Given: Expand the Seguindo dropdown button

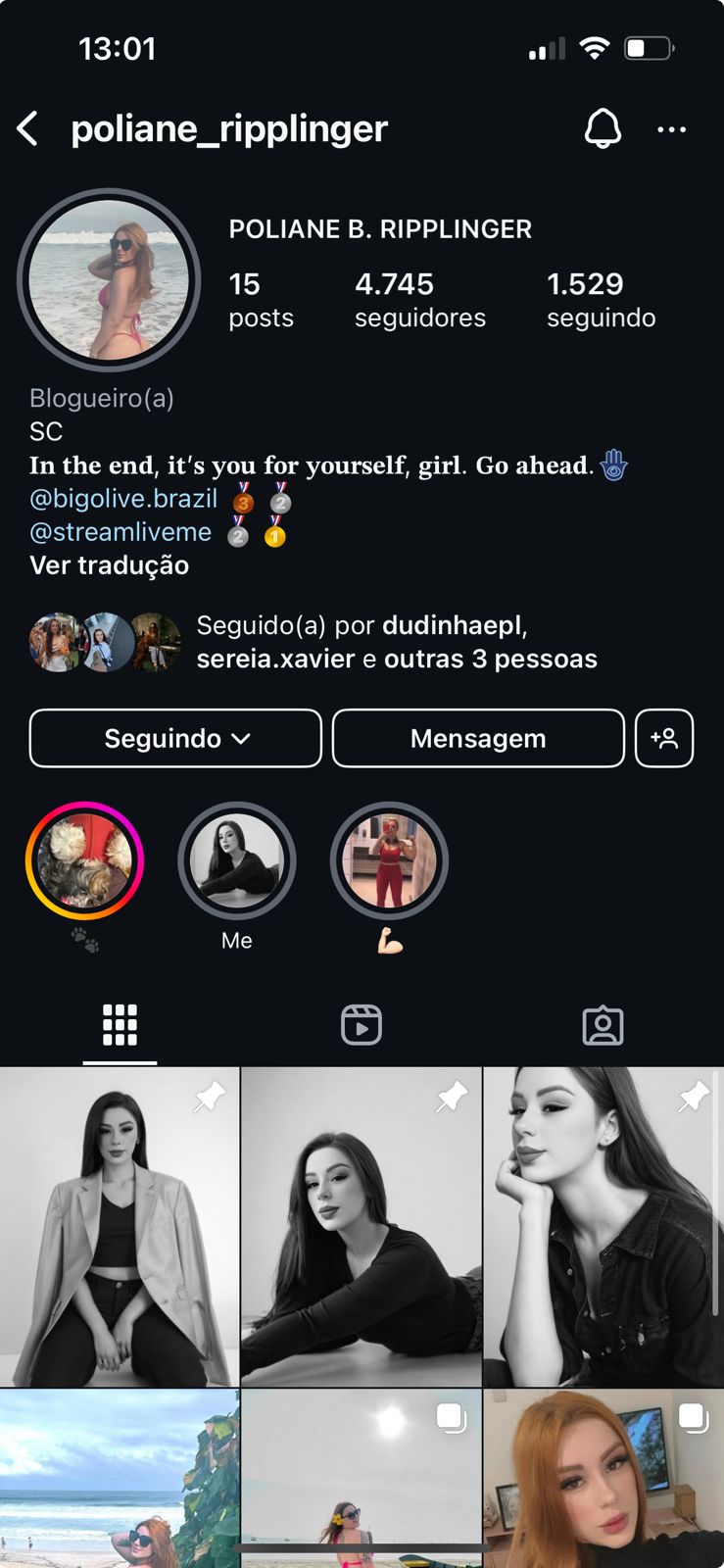Looking at the screenshot, I should tap(175, 738).
